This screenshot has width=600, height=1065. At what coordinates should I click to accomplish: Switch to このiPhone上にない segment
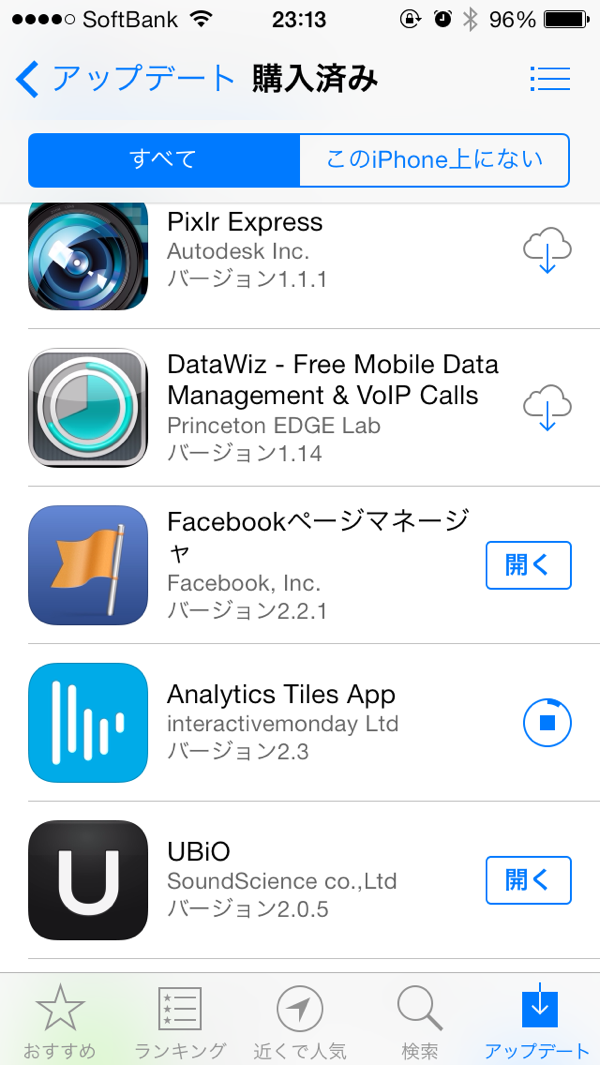434,160
